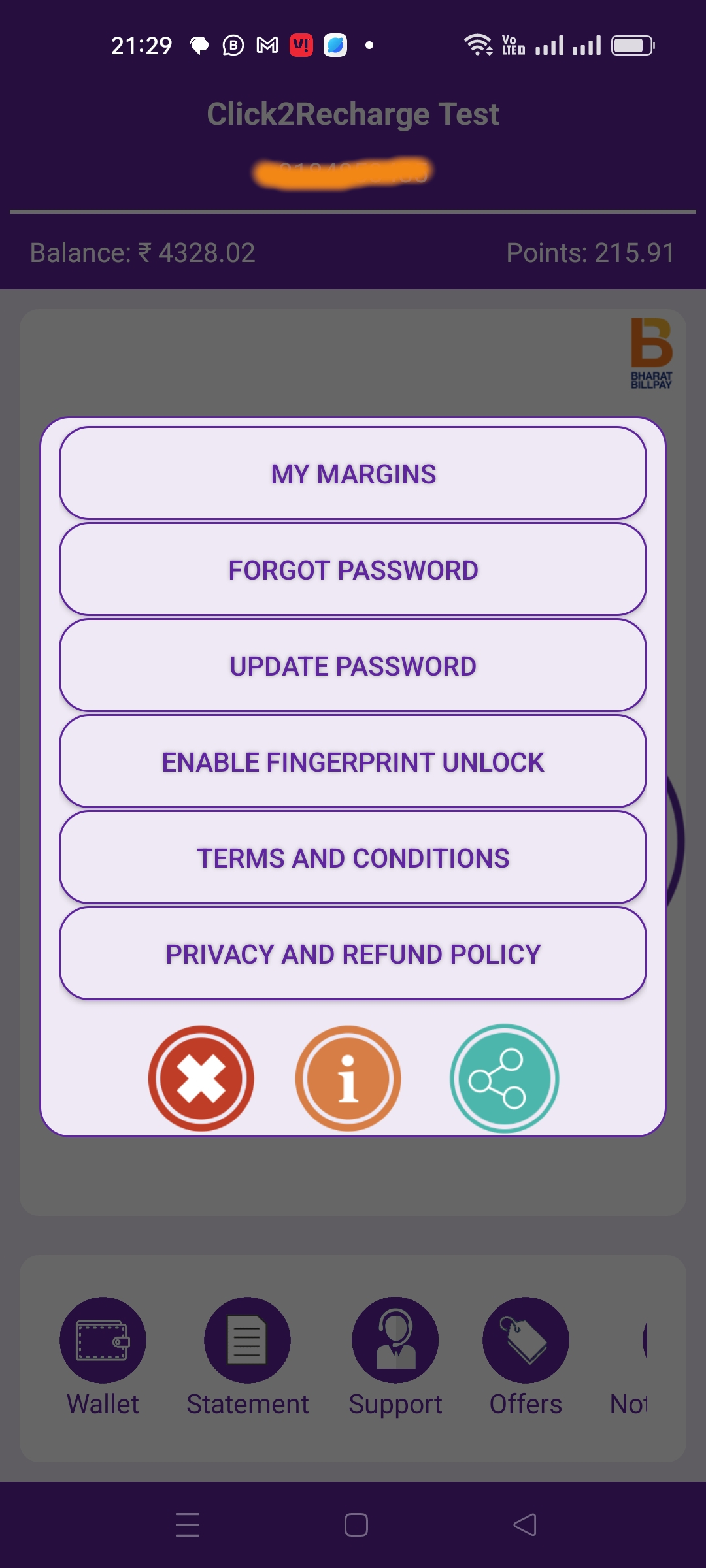The width and height of the screenshot is (706, 1568).
Task: Open the My Margins option
Action: 353,474
